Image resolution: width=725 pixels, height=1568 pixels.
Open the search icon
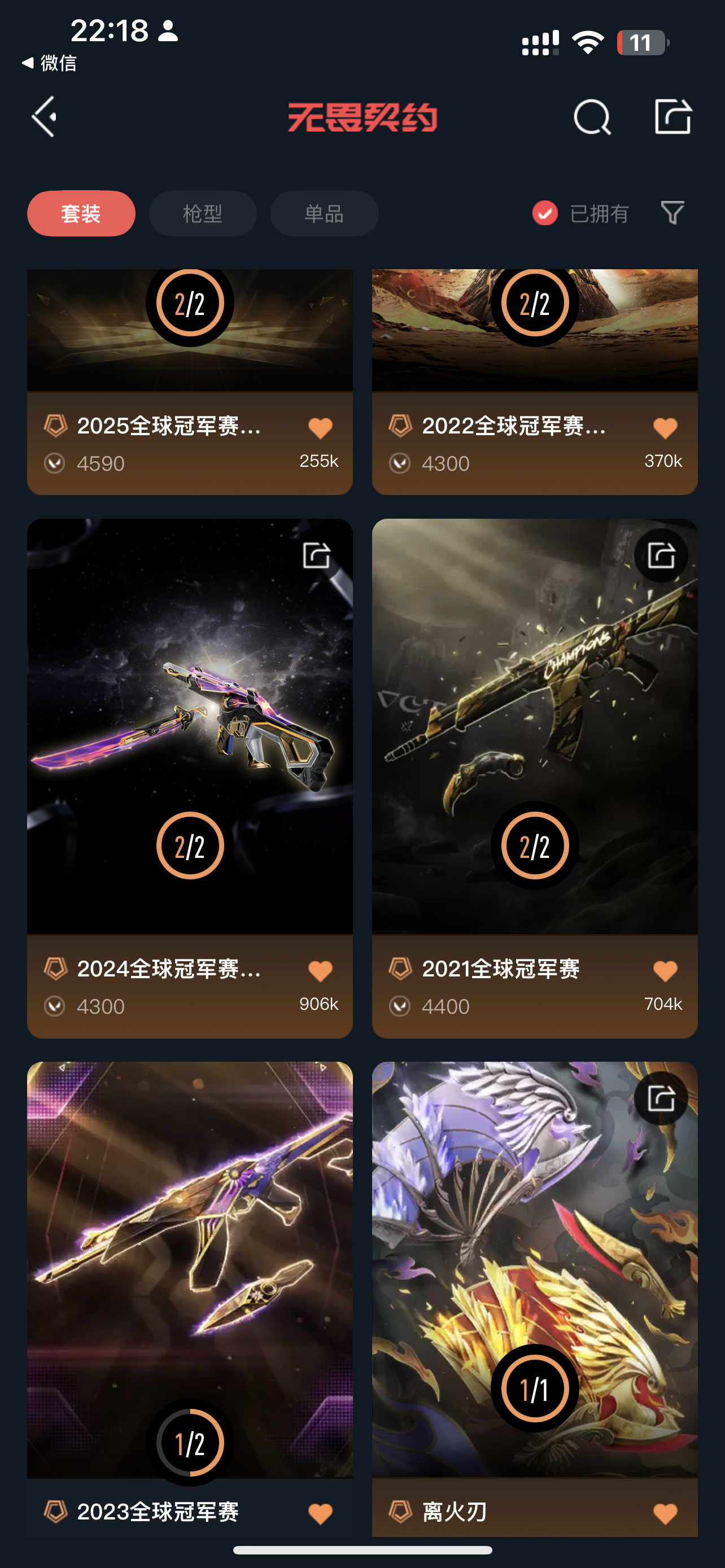click(x=592, y=116)
